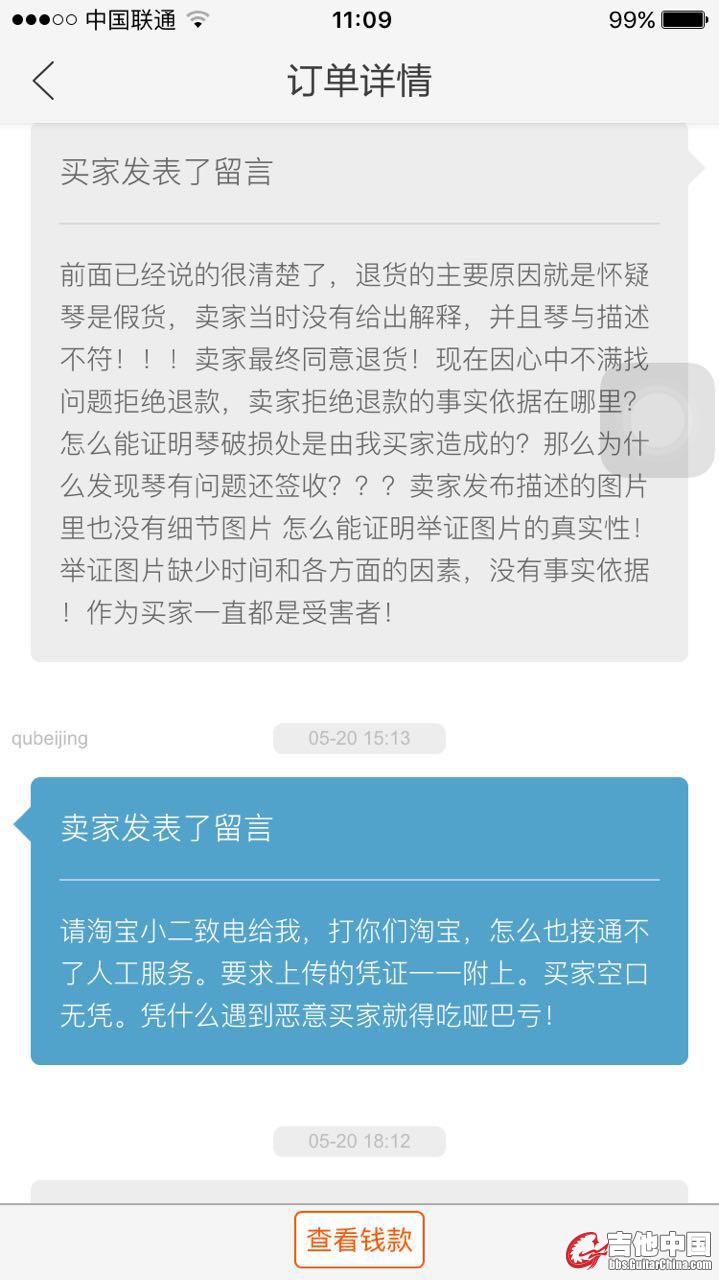Viewport: 719px width, 1280px height.
Task: Go back from 订单详情 page
Action: [43, 80]
